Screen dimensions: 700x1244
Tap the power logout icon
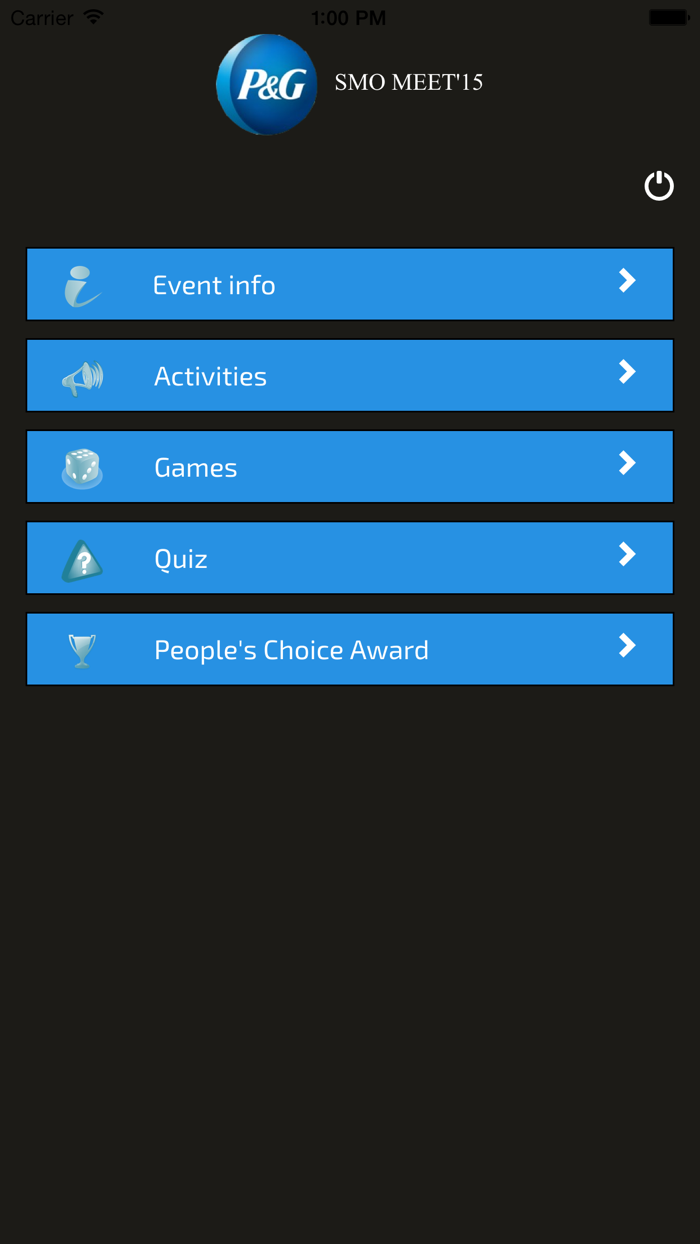coord(659,186)
